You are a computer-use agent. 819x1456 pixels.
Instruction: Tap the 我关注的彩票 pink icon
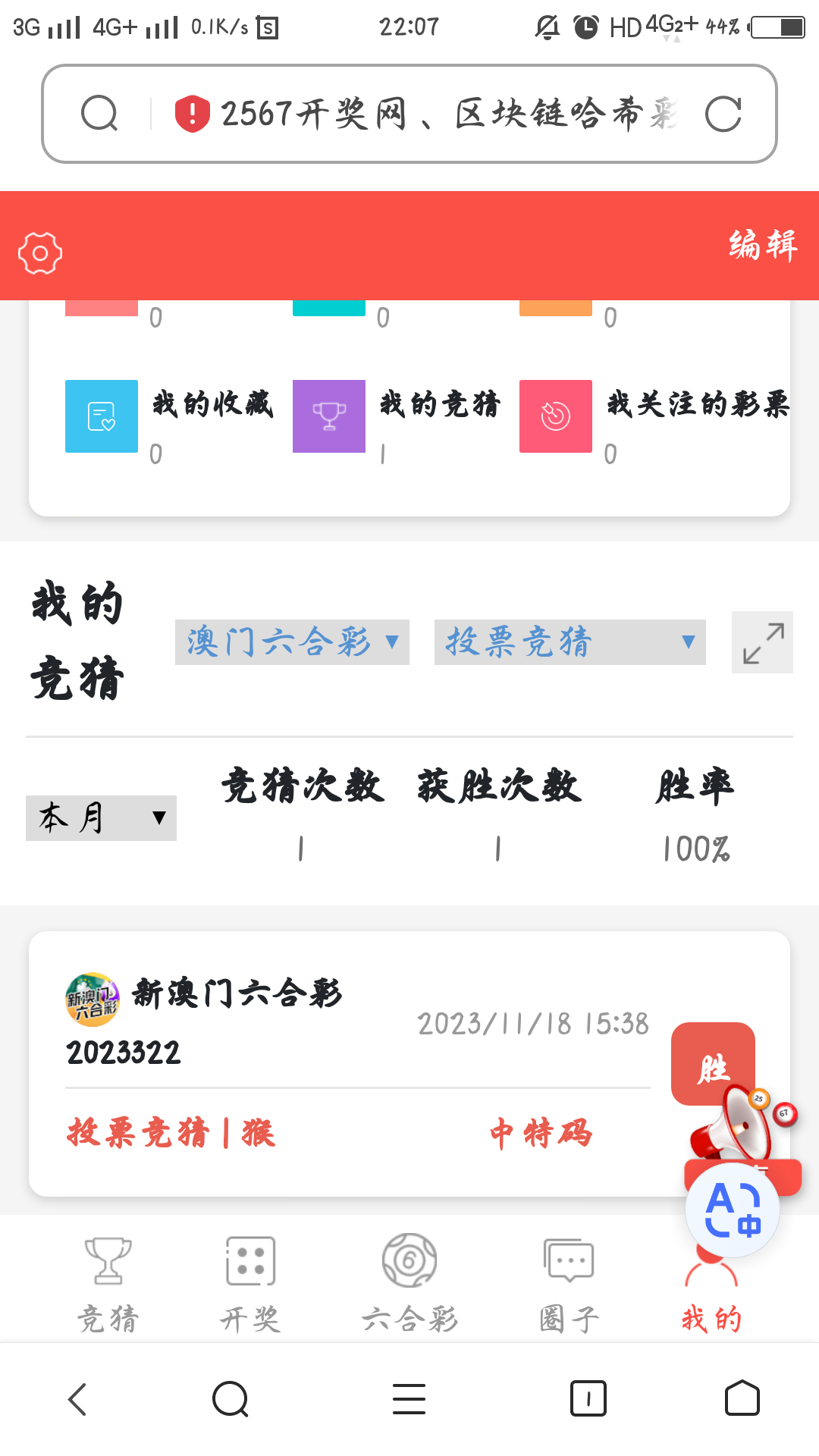(x=555, y=416)
